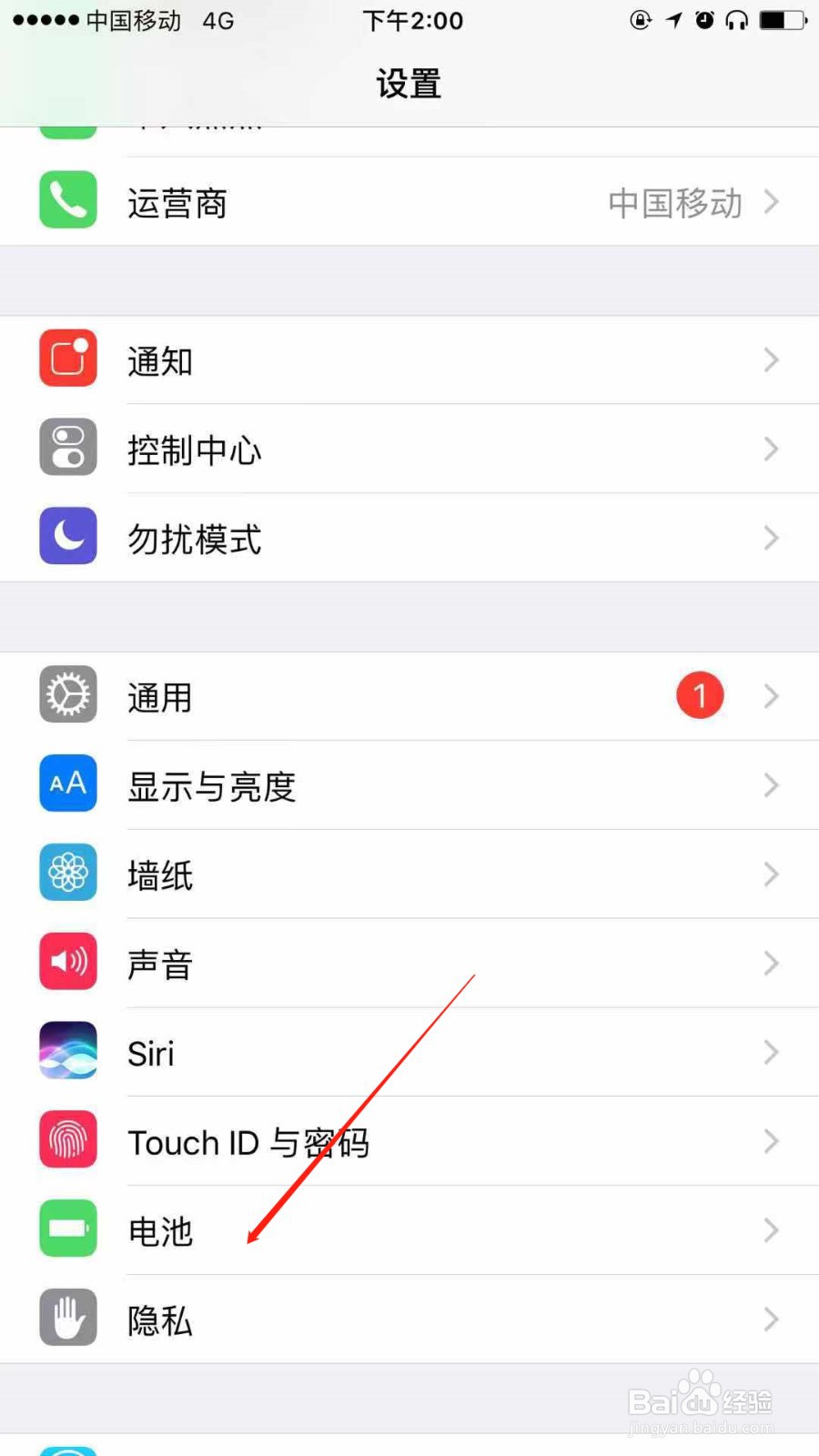Select the Touch ID 与密码 entry

[x=409, y=1140]
